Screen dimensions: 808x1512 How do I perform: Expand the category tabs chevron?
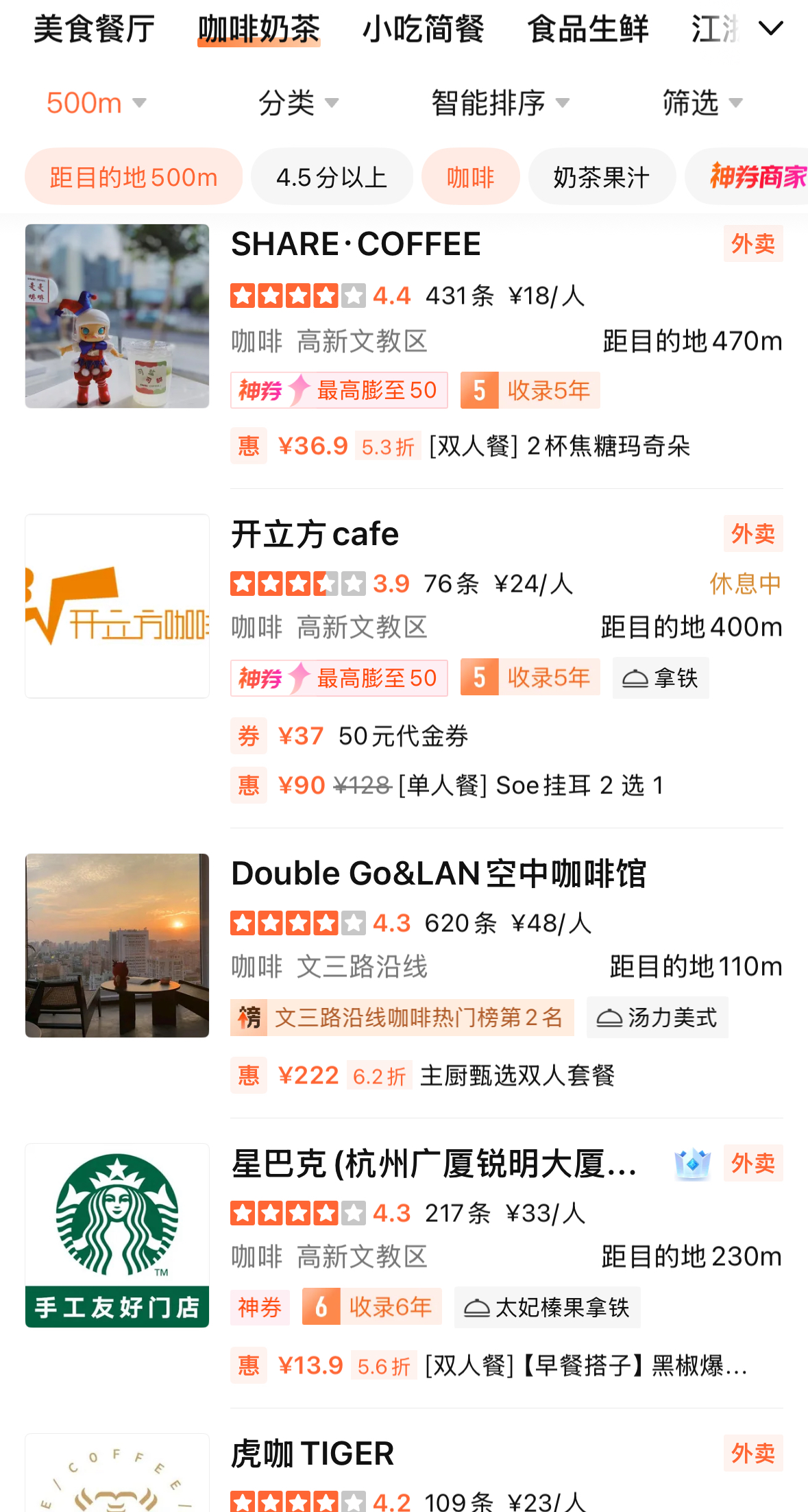click(771, 29)
